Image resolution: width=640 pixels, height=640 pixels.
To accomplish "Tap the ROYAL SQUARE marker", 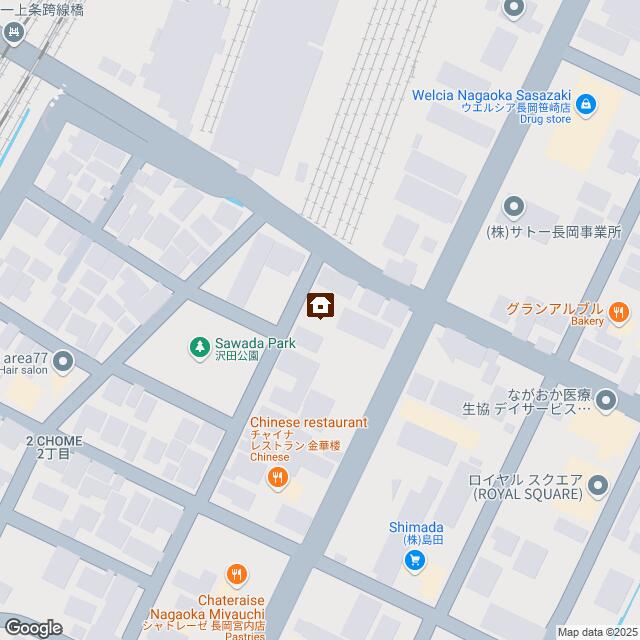I will coord(598,486).
